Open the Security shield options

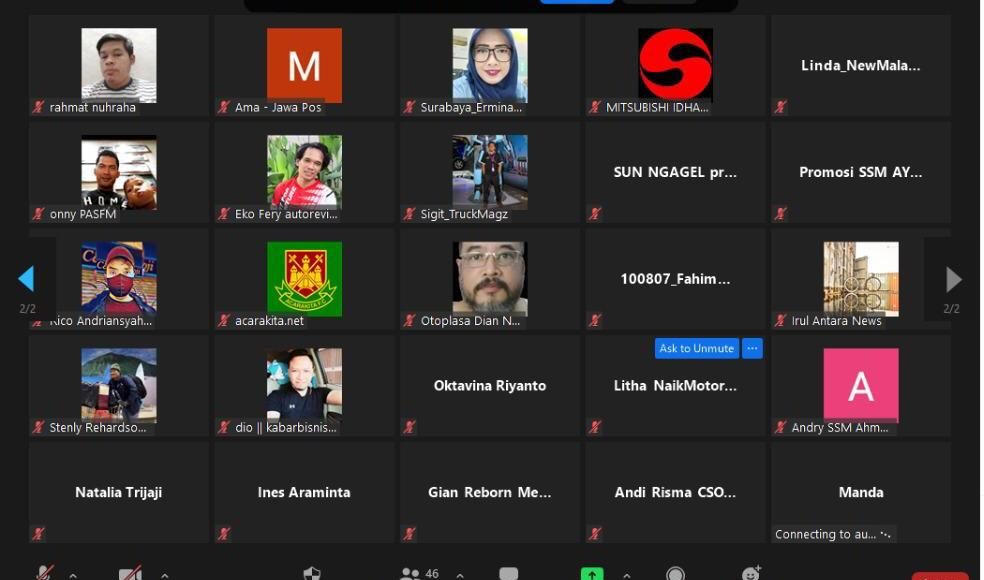point(312,573)
